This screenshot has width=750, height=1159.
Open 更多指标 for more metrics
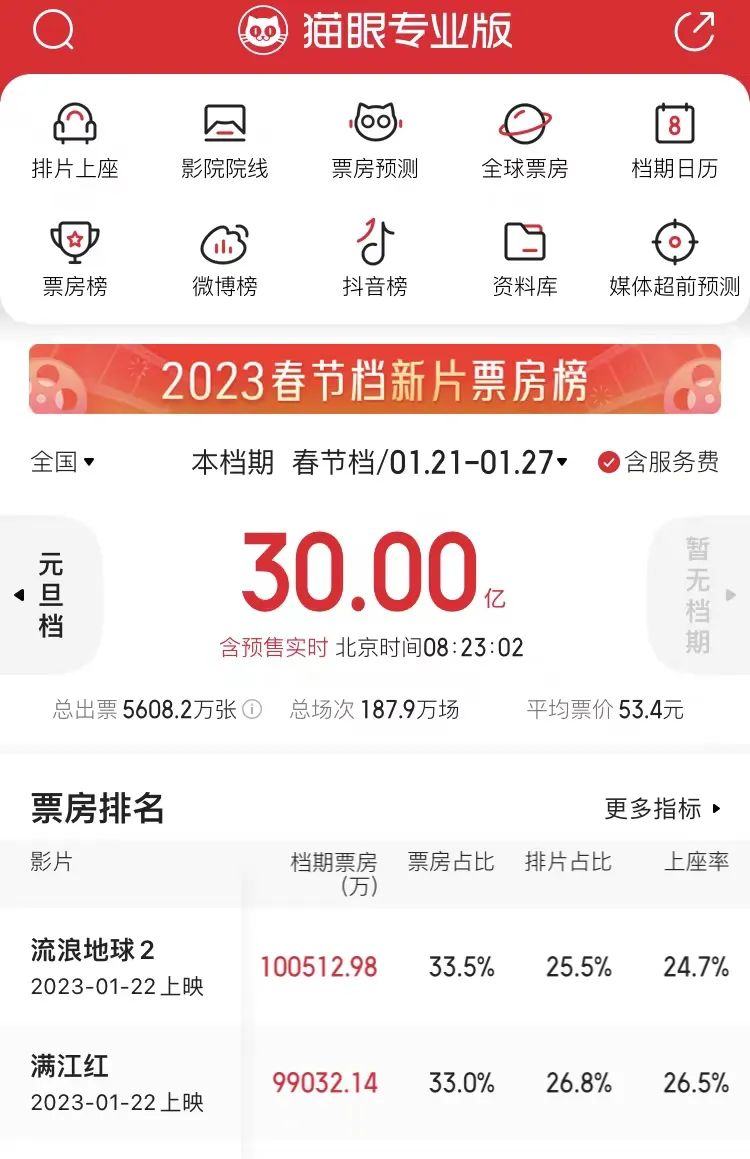(x=663, y=808)
